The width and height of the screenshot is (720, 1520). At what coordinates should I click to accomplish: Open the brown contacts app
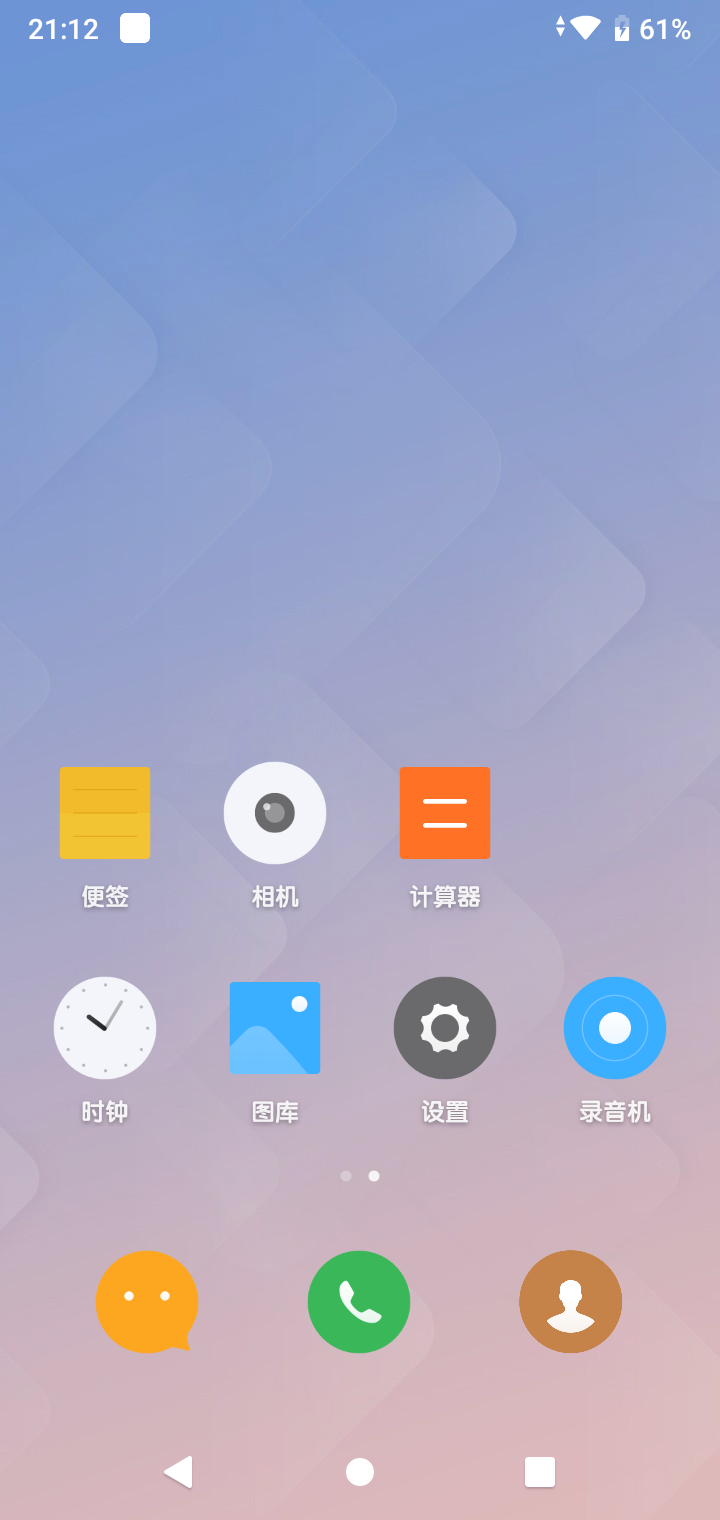[x=571, y=1302]
